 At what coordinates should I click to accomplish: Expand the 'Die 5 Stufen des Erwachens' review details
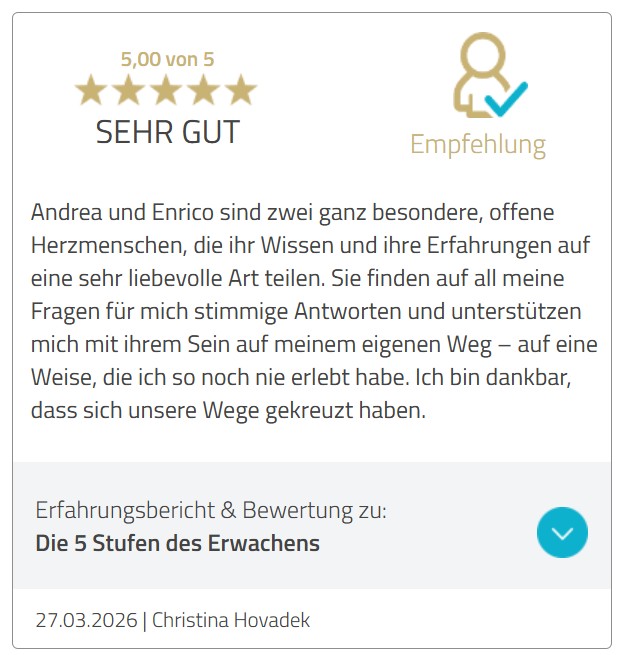click(x=562, y=532)
